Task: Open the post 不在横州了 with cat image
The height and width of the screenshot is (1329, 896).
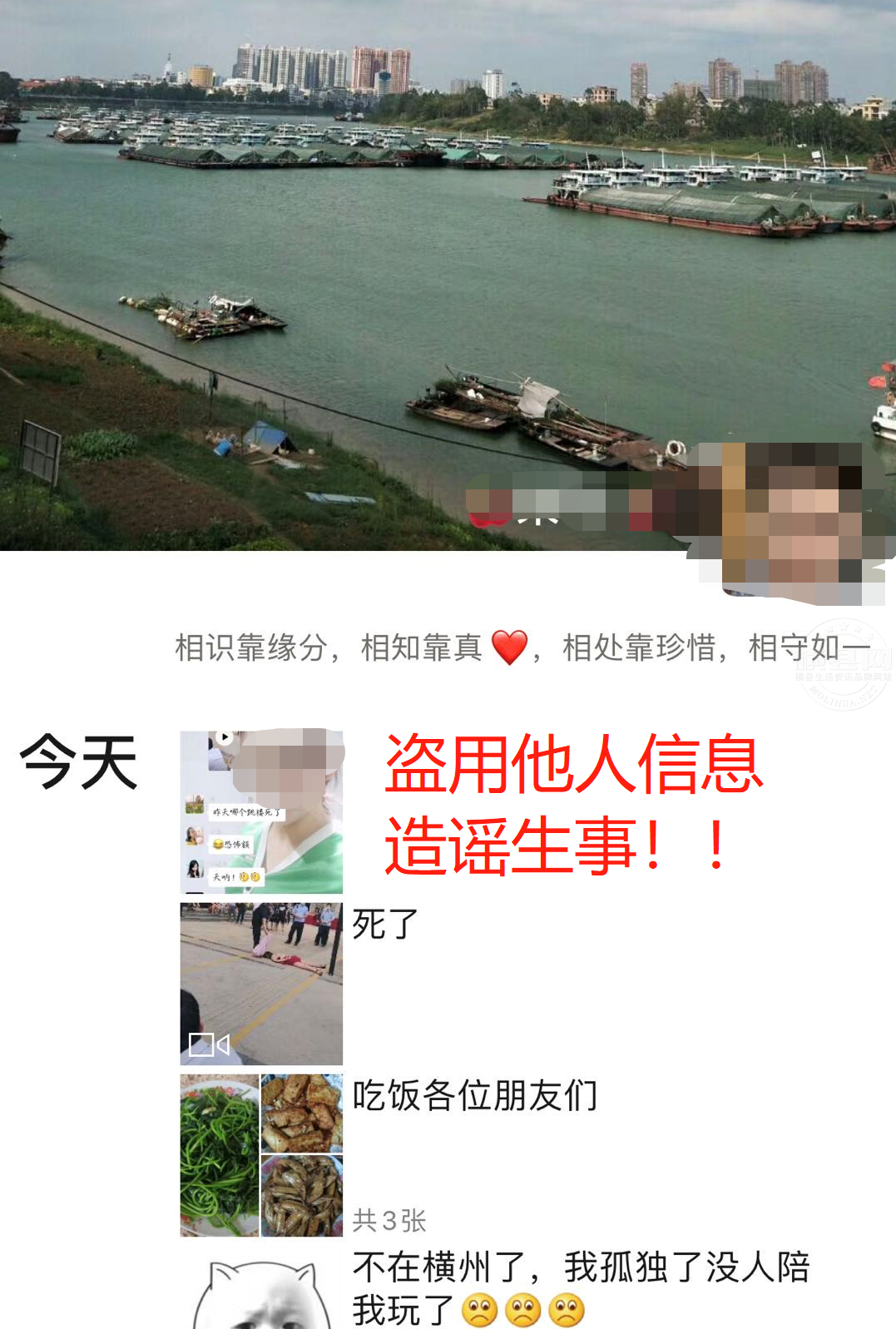Action: [x=261, y=1294]
